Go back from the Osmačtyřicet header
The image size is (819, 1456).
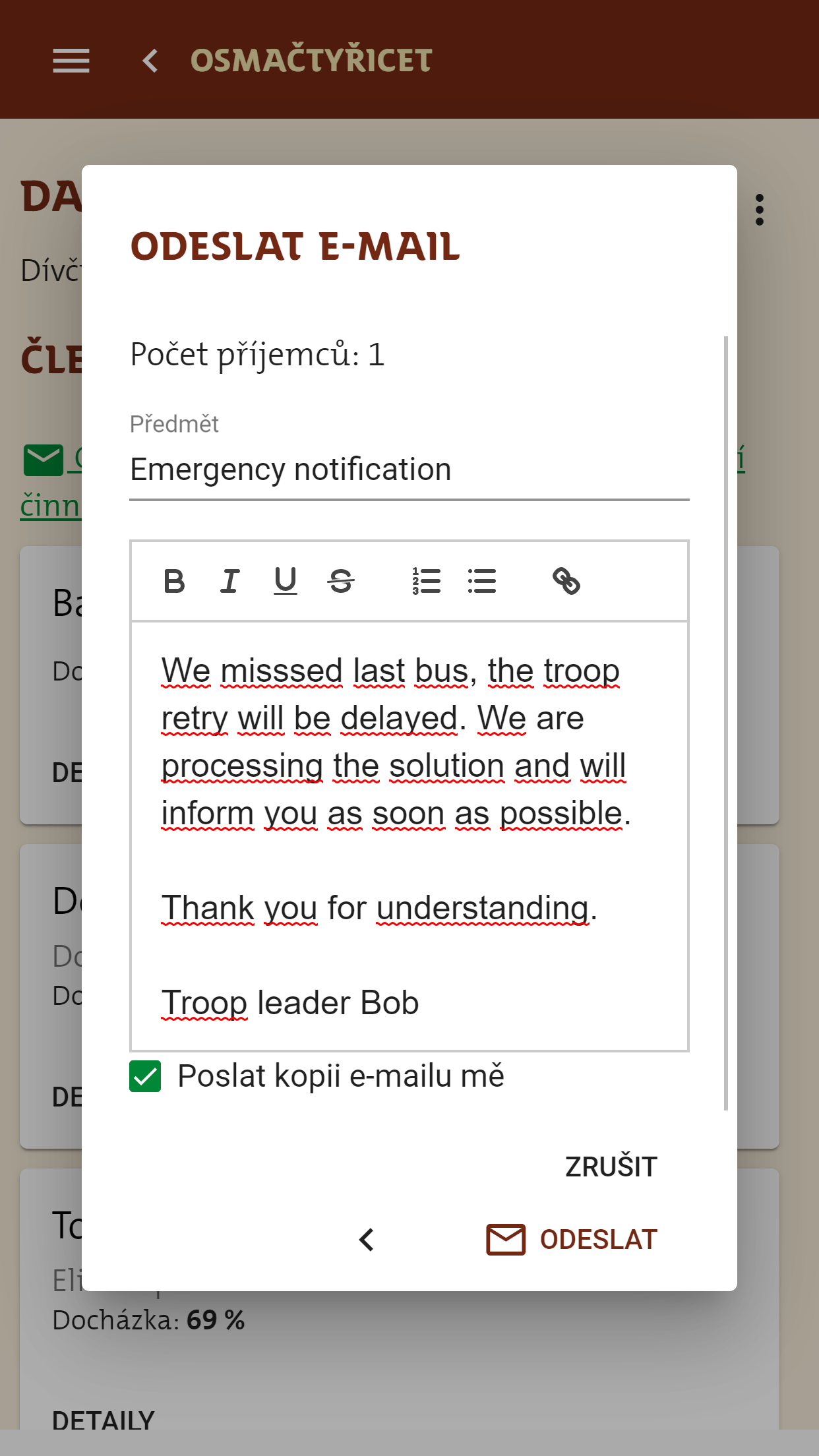point(150,61)
